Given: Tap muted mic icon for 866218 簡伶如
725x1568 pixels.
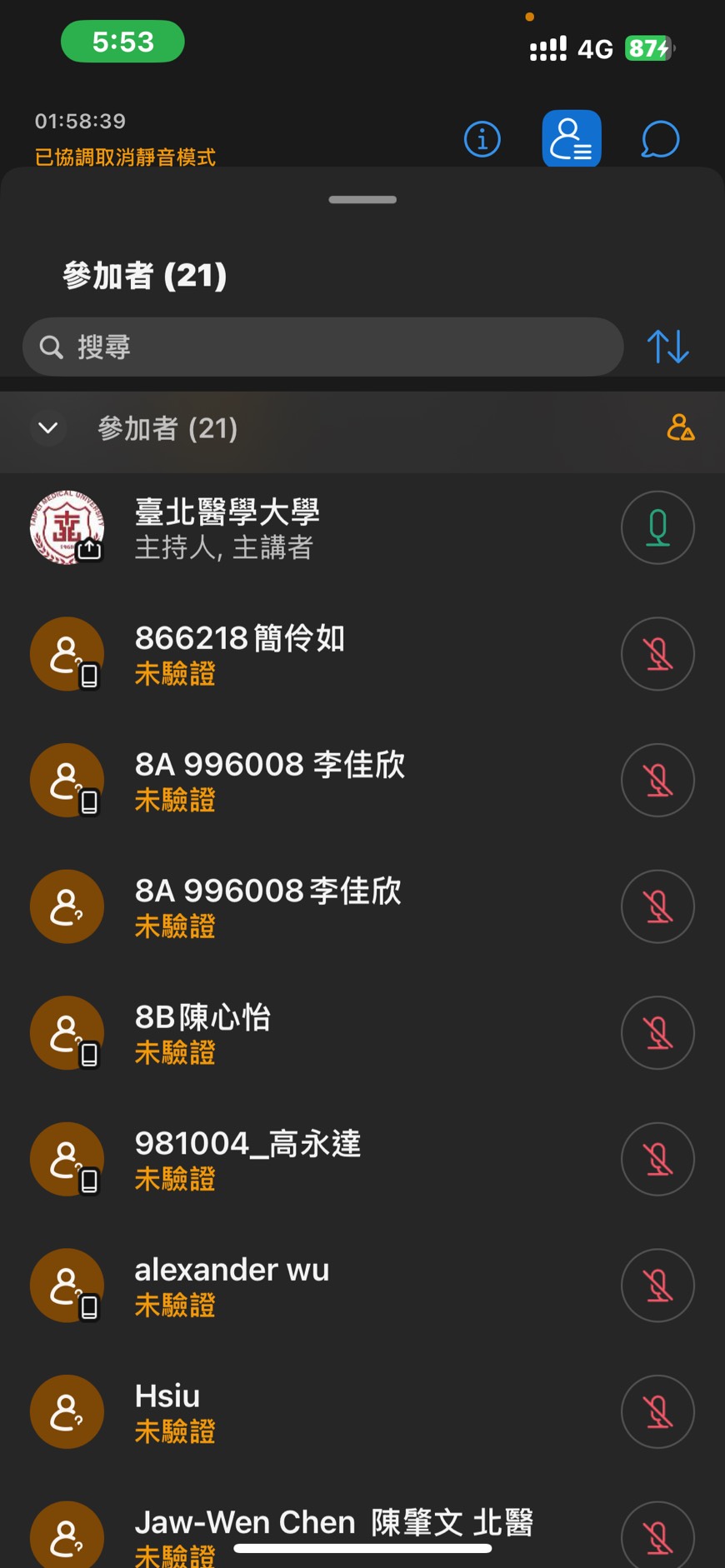Looking at the screenshot, I should click(657, 654).
